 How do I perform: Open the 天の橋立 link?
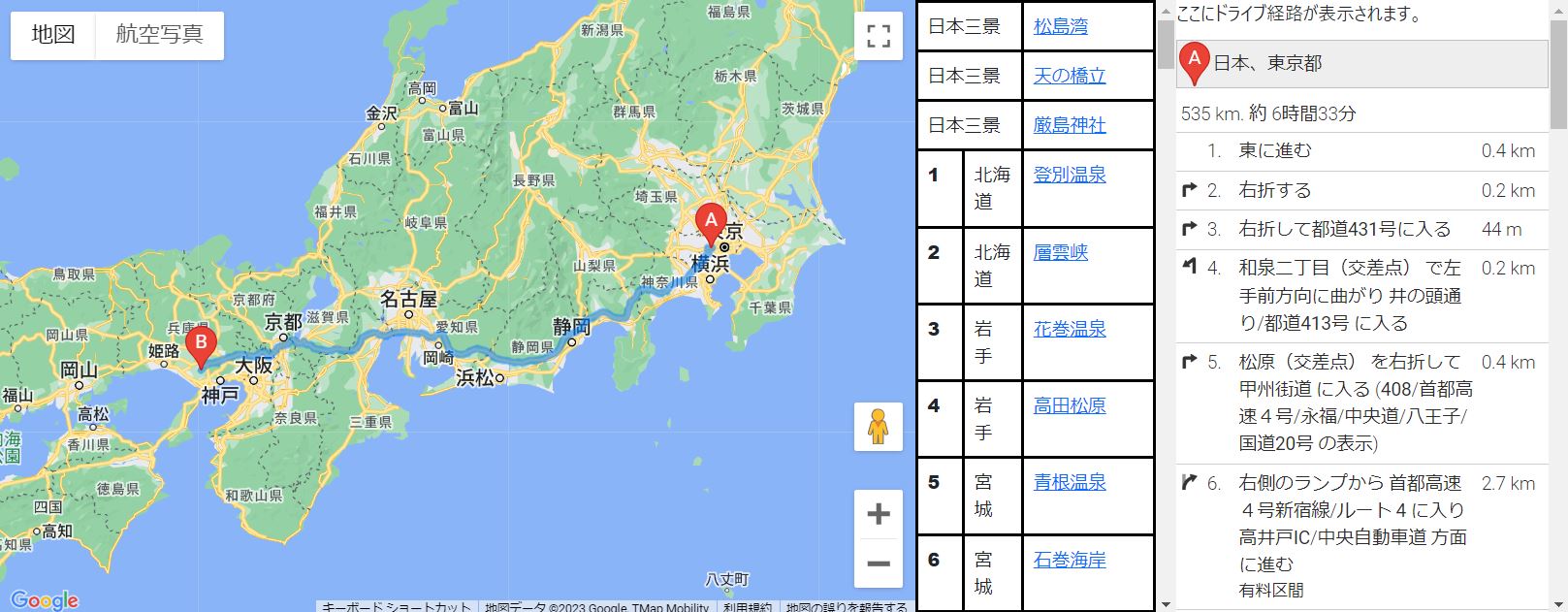1069,76
